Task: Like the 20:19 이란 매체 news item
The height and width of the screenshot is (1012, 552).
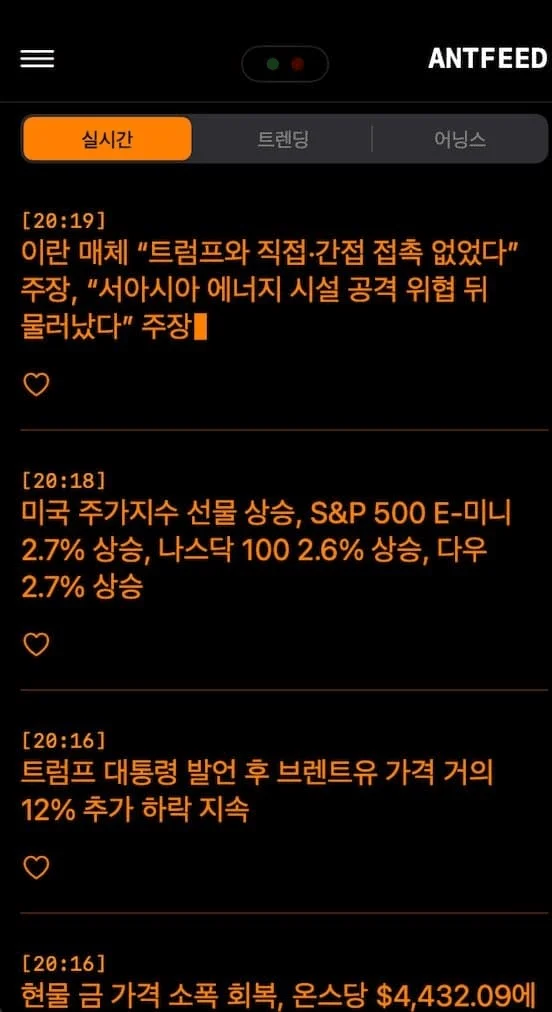Action: click(x=36, y=385)
